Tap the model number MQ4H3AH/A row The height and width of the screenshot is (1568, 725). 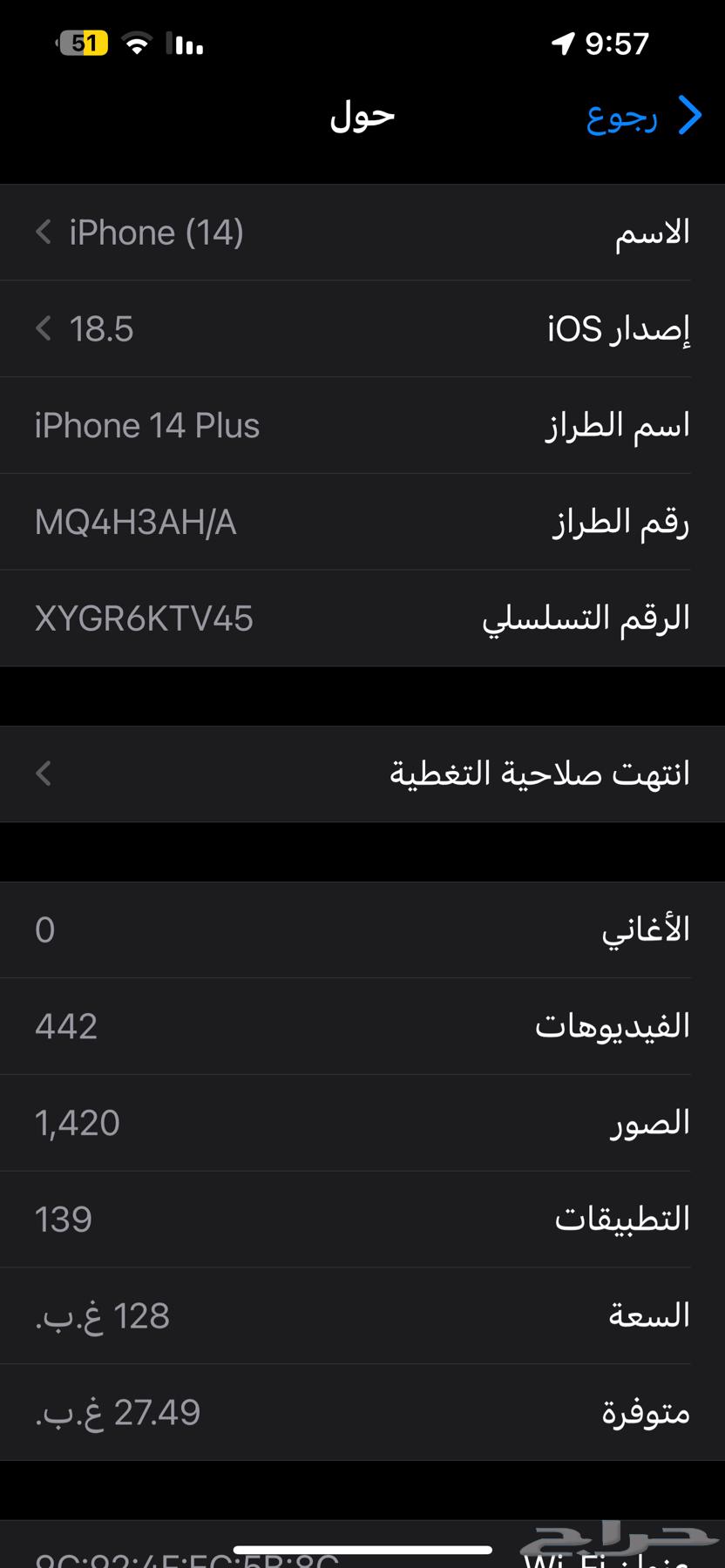click(x=362, y=521)
